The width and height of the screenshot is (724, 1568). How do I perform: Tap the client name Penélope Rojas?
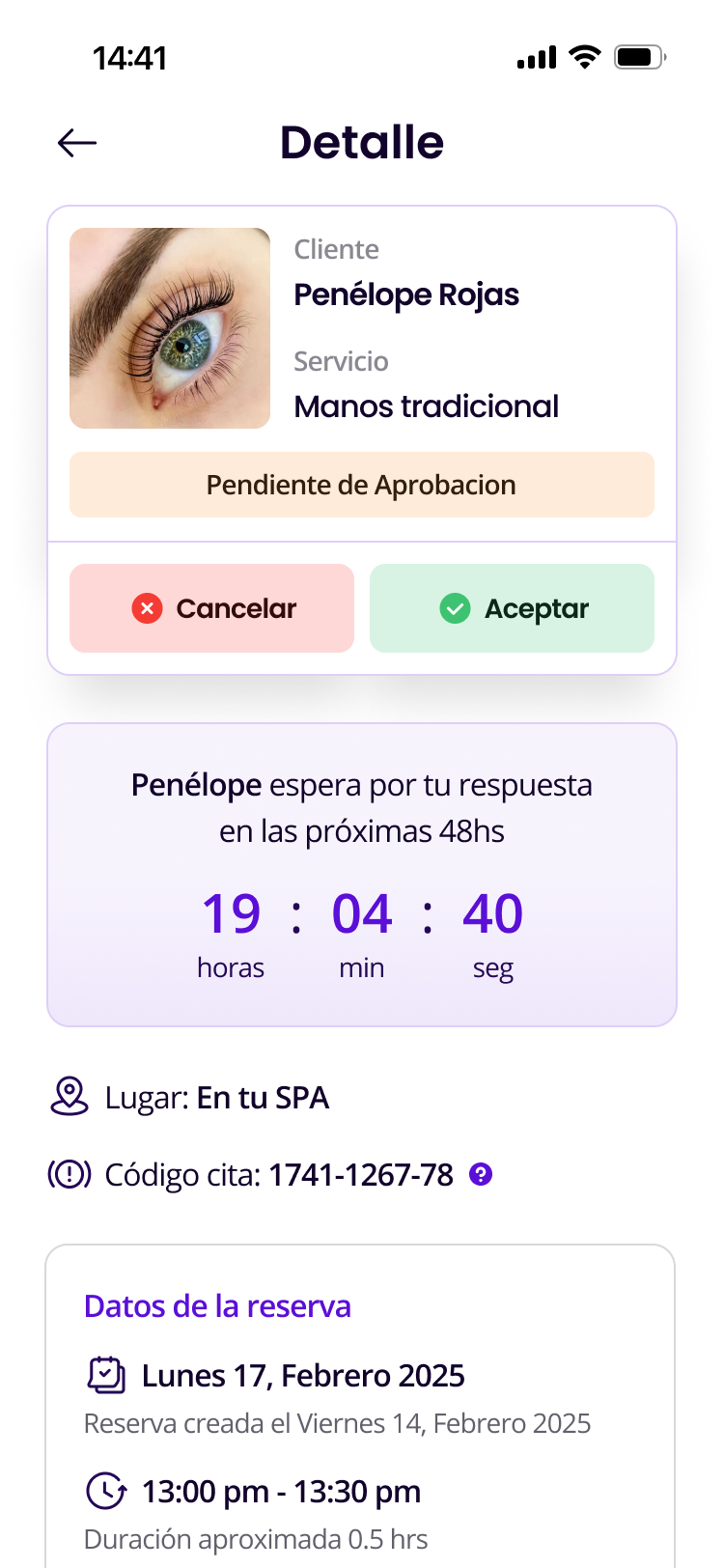point(406,294)
